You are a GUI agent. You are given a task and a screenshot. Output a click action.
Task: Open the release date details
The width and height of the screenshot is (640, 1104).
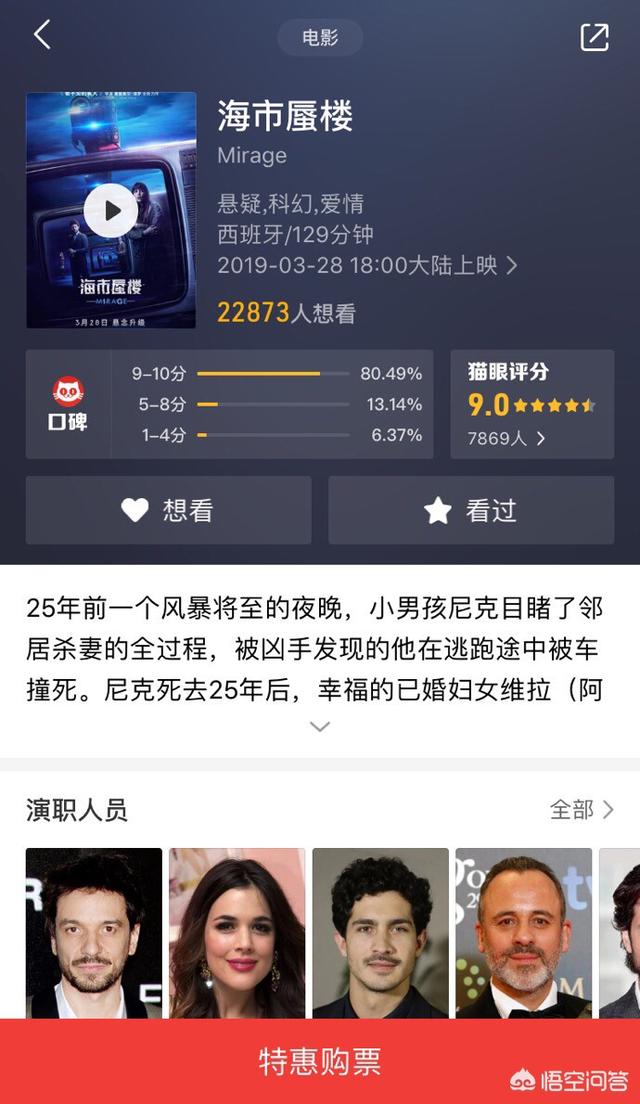[367, 265]
